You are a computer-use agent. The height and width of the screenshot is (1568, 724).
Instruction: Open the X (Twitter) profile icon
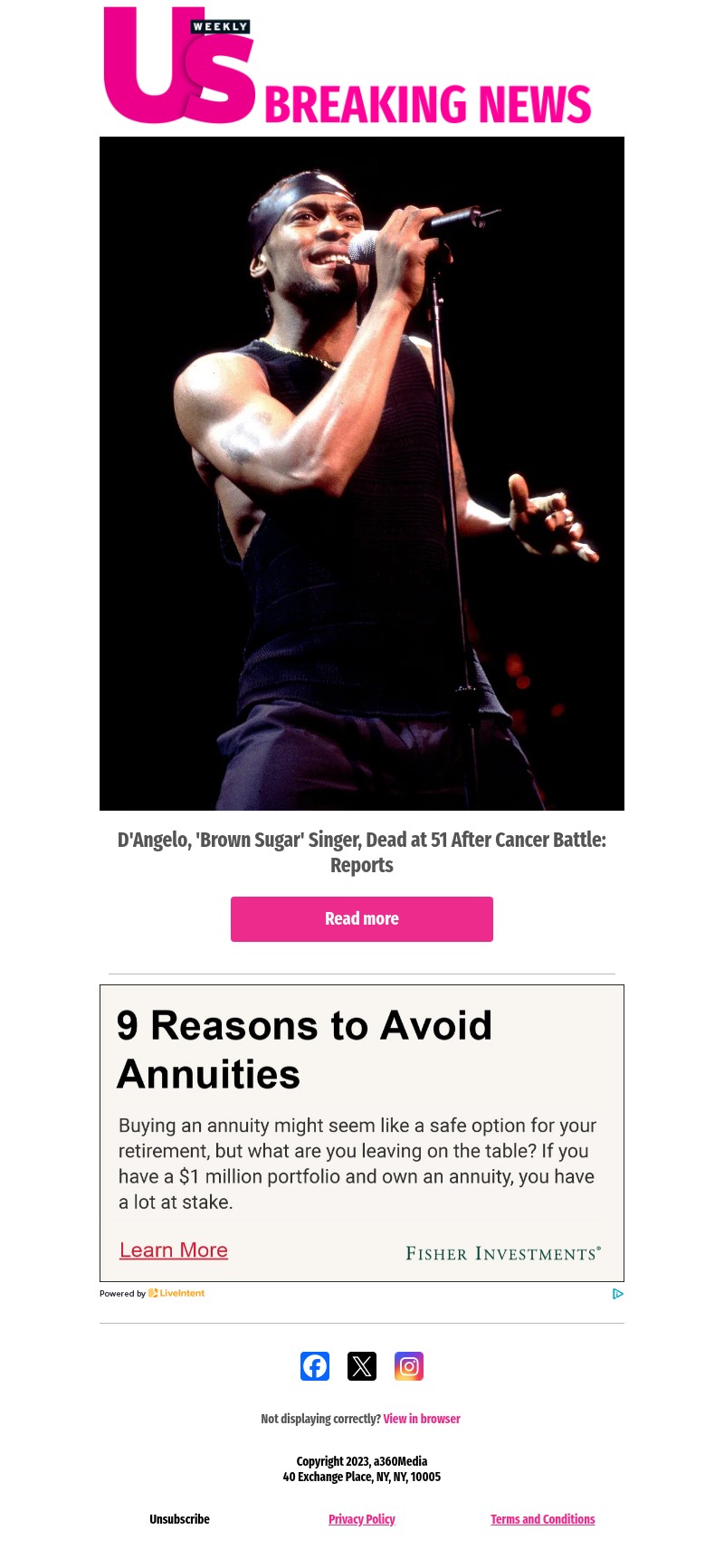[x=362, y=1366]
